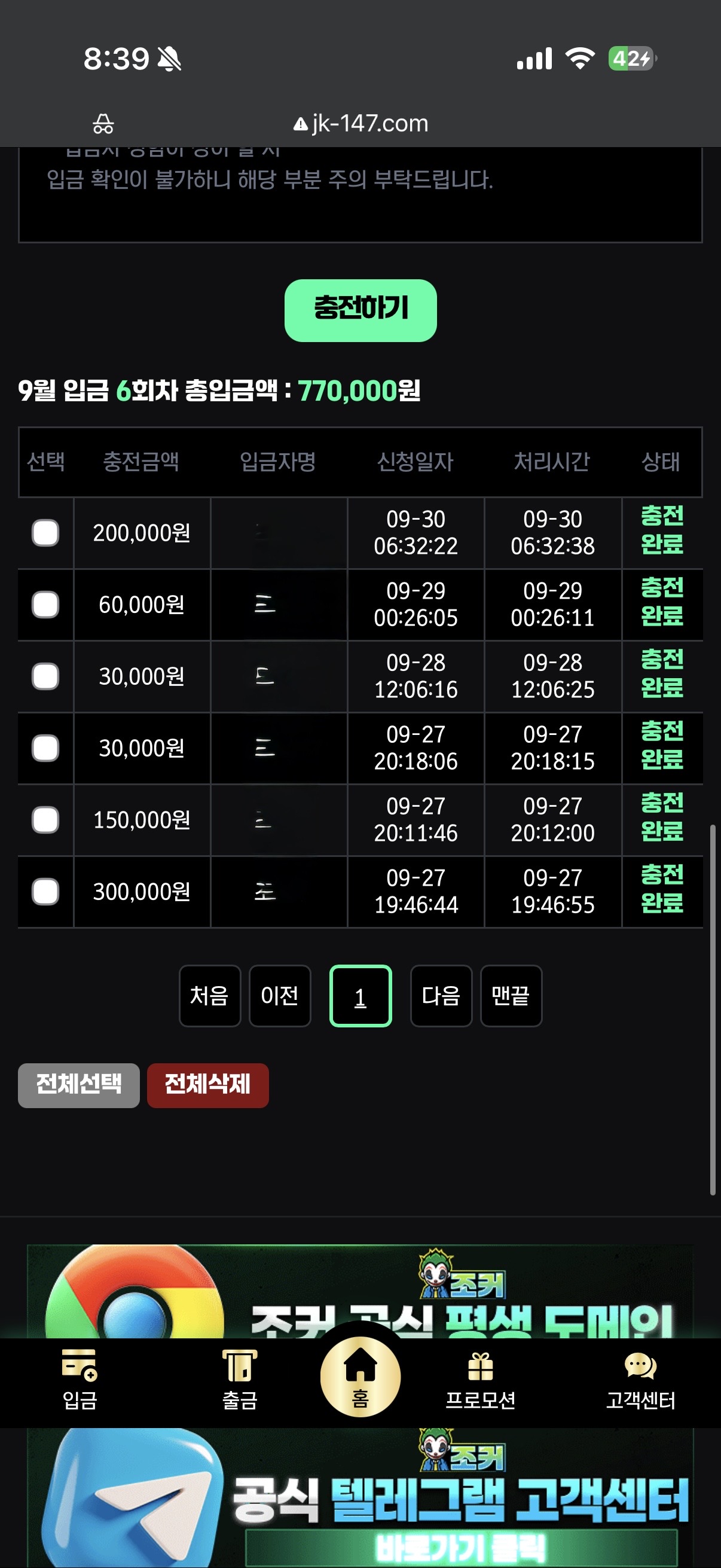Select the checkbox for the 200,000원 deposit

point(45,533)
